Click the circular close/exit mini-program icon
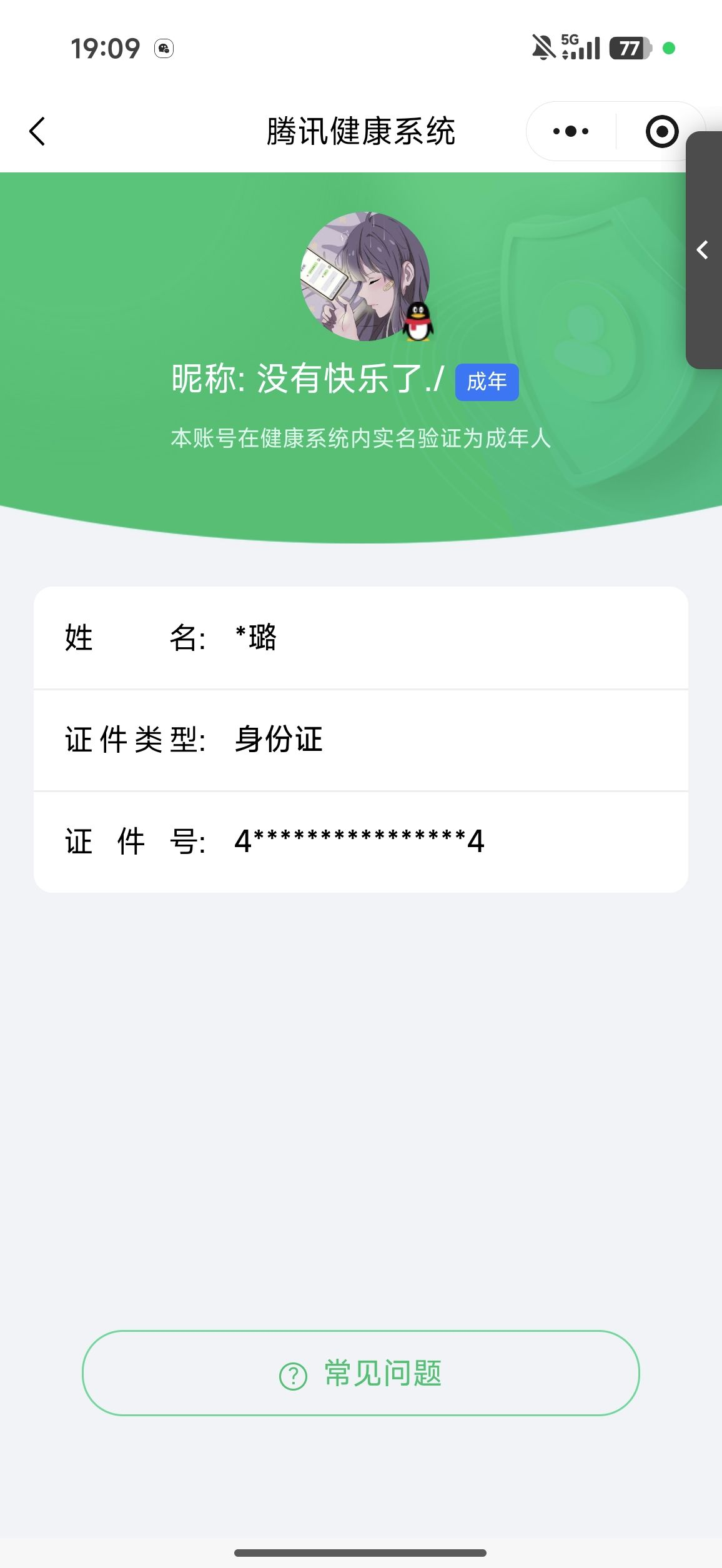The image size is (722, 1568). 661,131
